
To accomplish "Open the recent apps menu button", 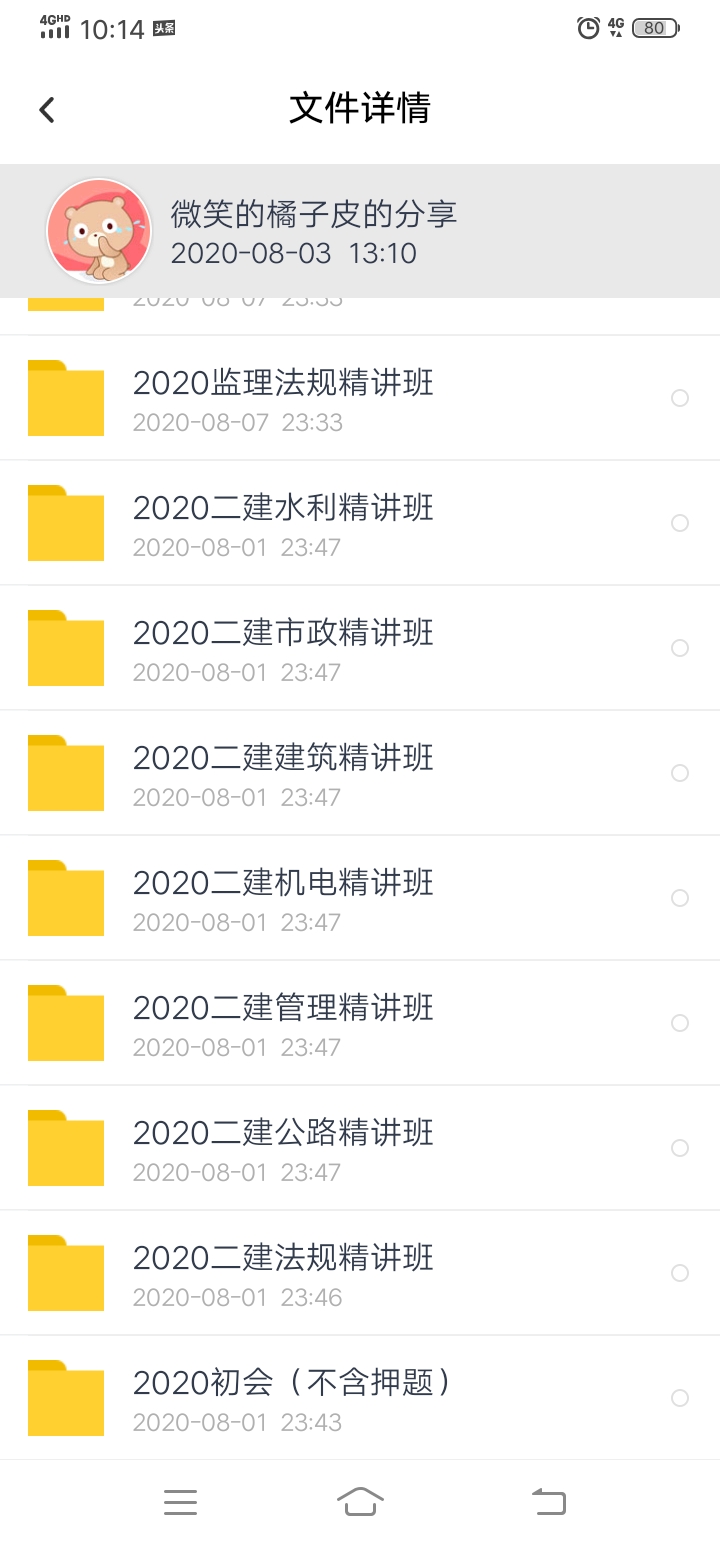I will tap(180, 1501).
